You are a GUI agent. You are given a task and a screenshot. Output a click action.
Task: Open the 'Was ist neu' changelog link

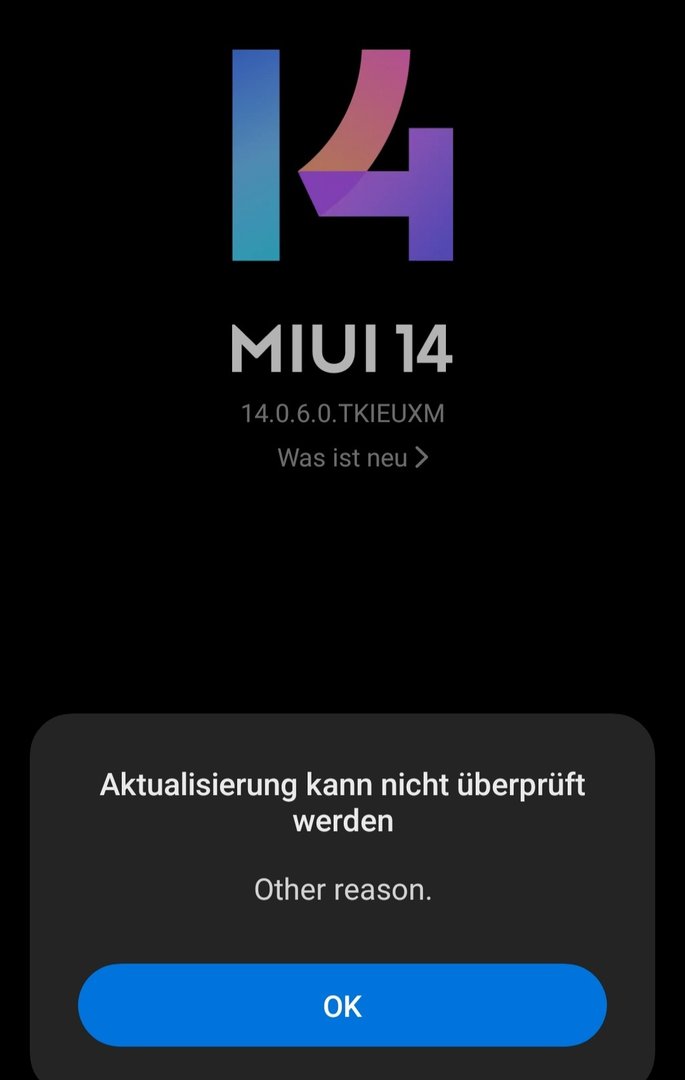click(x=352, y=458)
